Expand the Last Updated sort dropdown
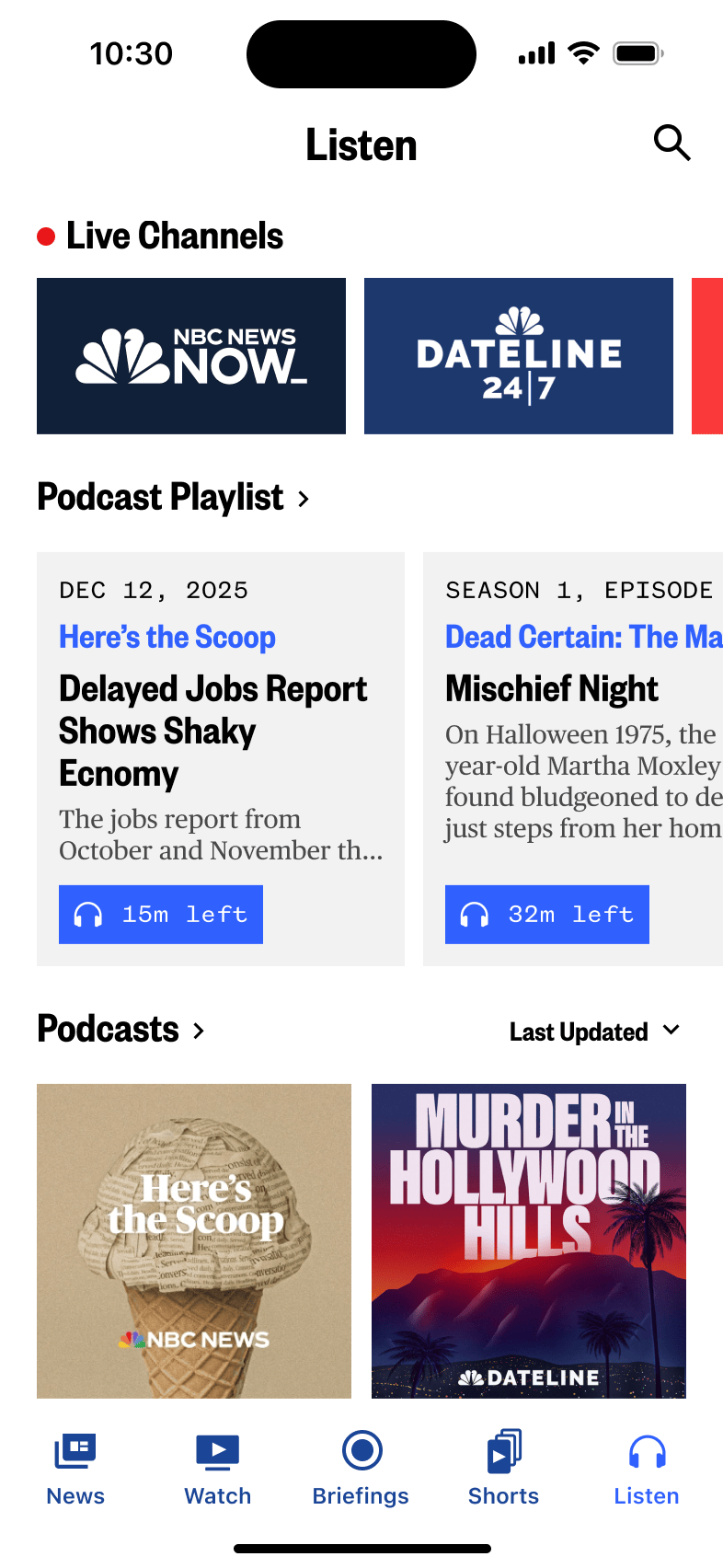 tap(594, 1032)
